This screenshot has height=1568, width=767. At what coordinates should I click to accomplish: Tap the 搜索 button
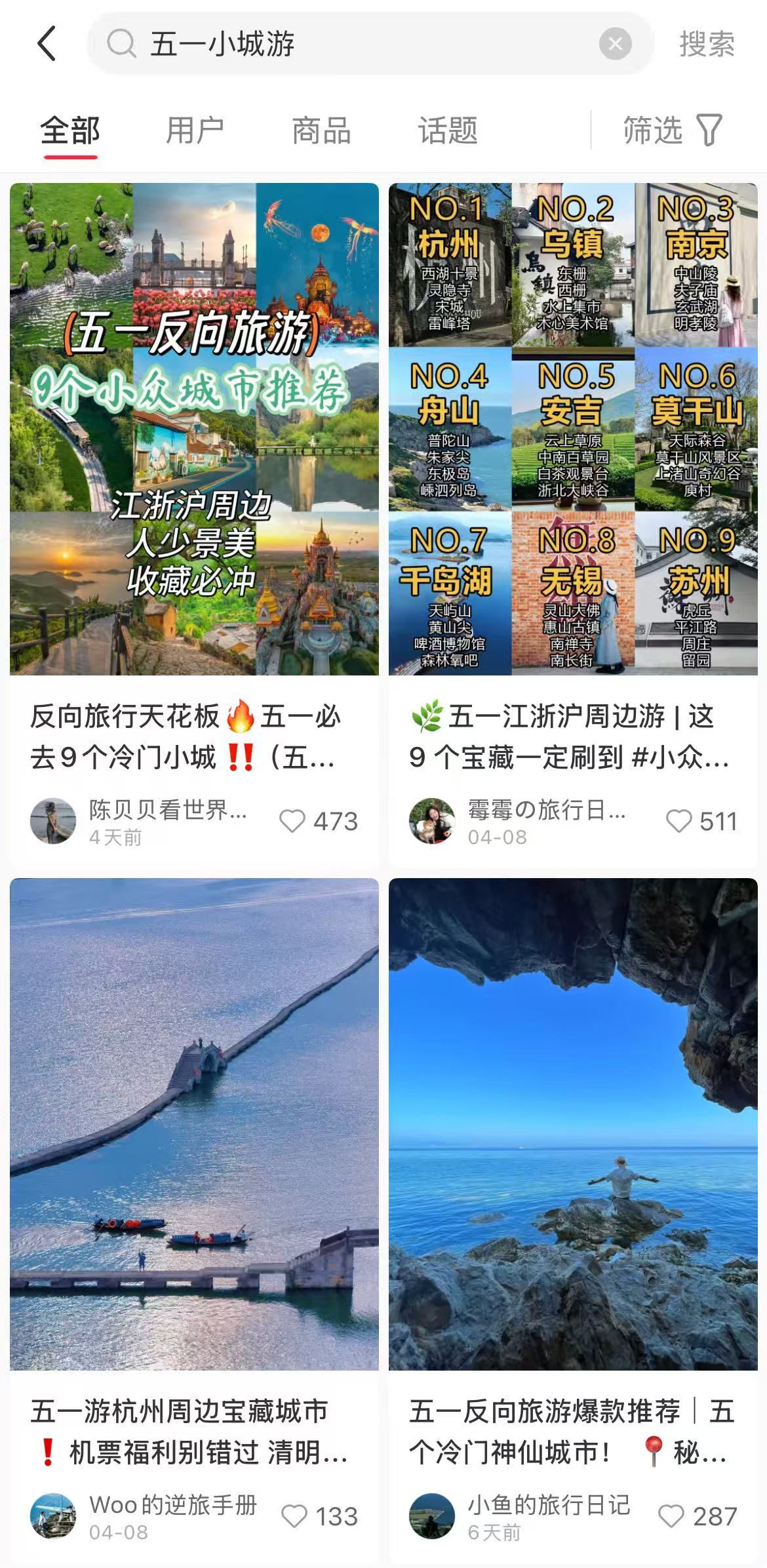[x=707, y=44]
